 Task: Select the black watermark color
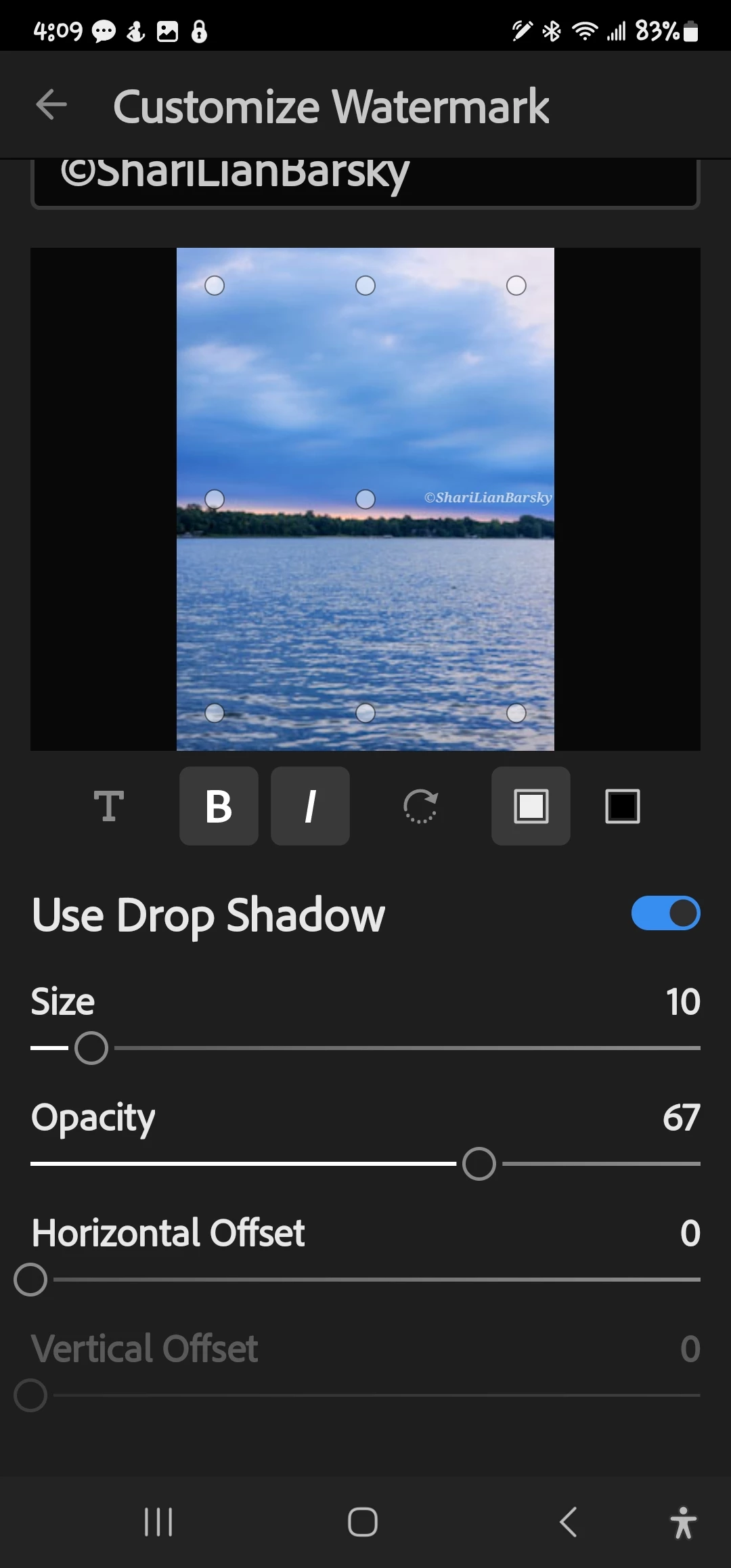click(622, 806)
